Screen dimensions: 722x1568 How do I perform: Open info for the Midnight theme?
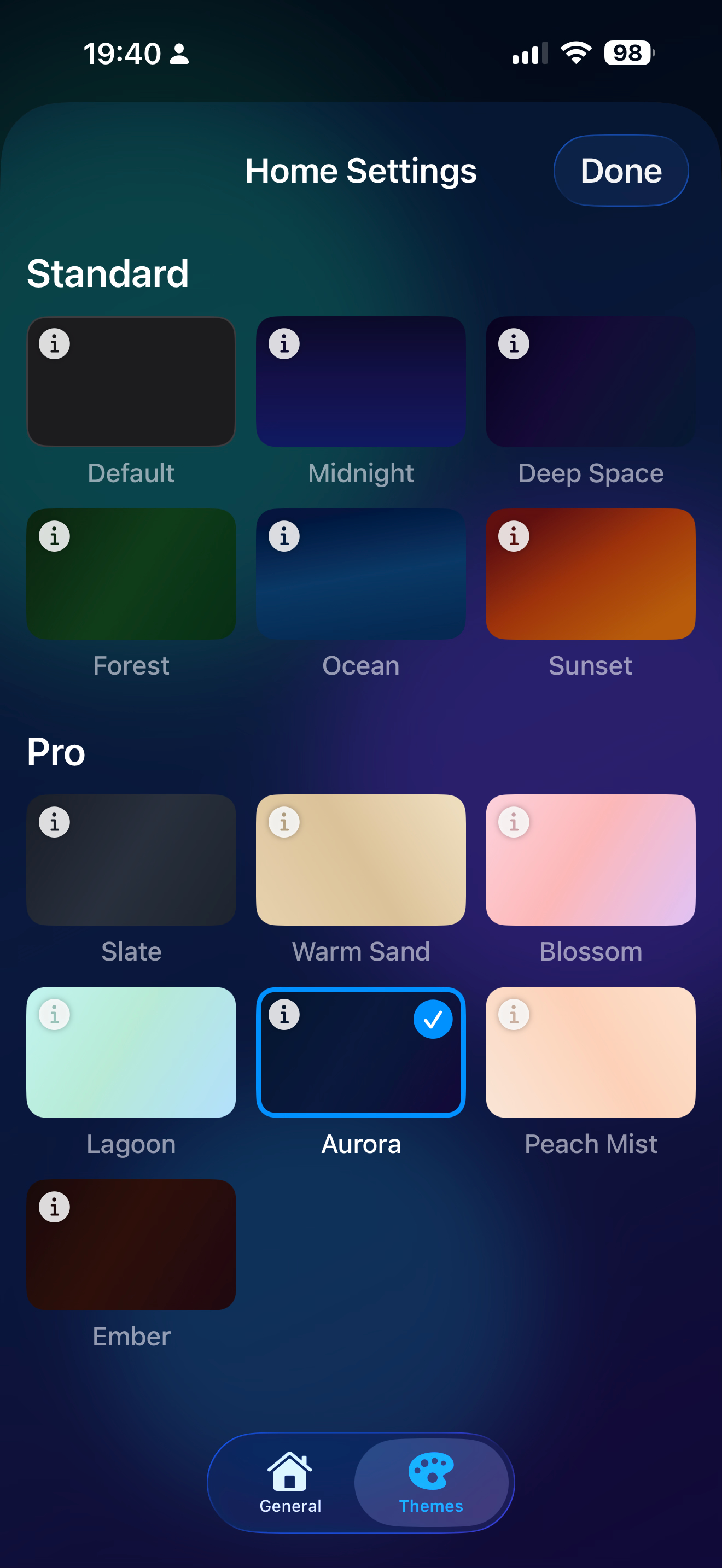(x=284, y=344)
